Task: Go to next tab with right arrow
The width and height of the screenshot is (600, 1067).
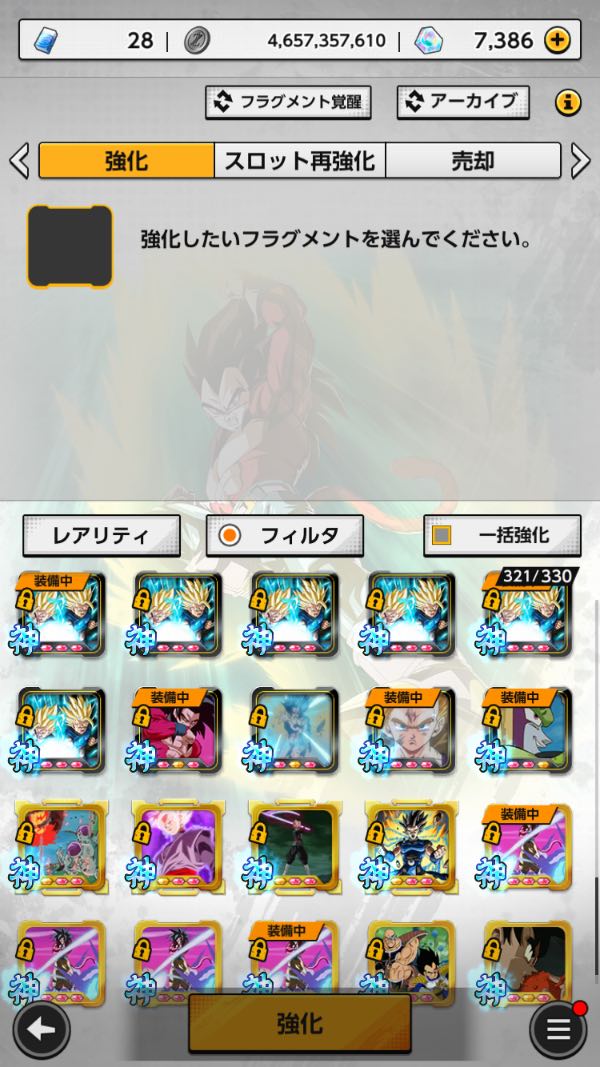Action: 581,161
